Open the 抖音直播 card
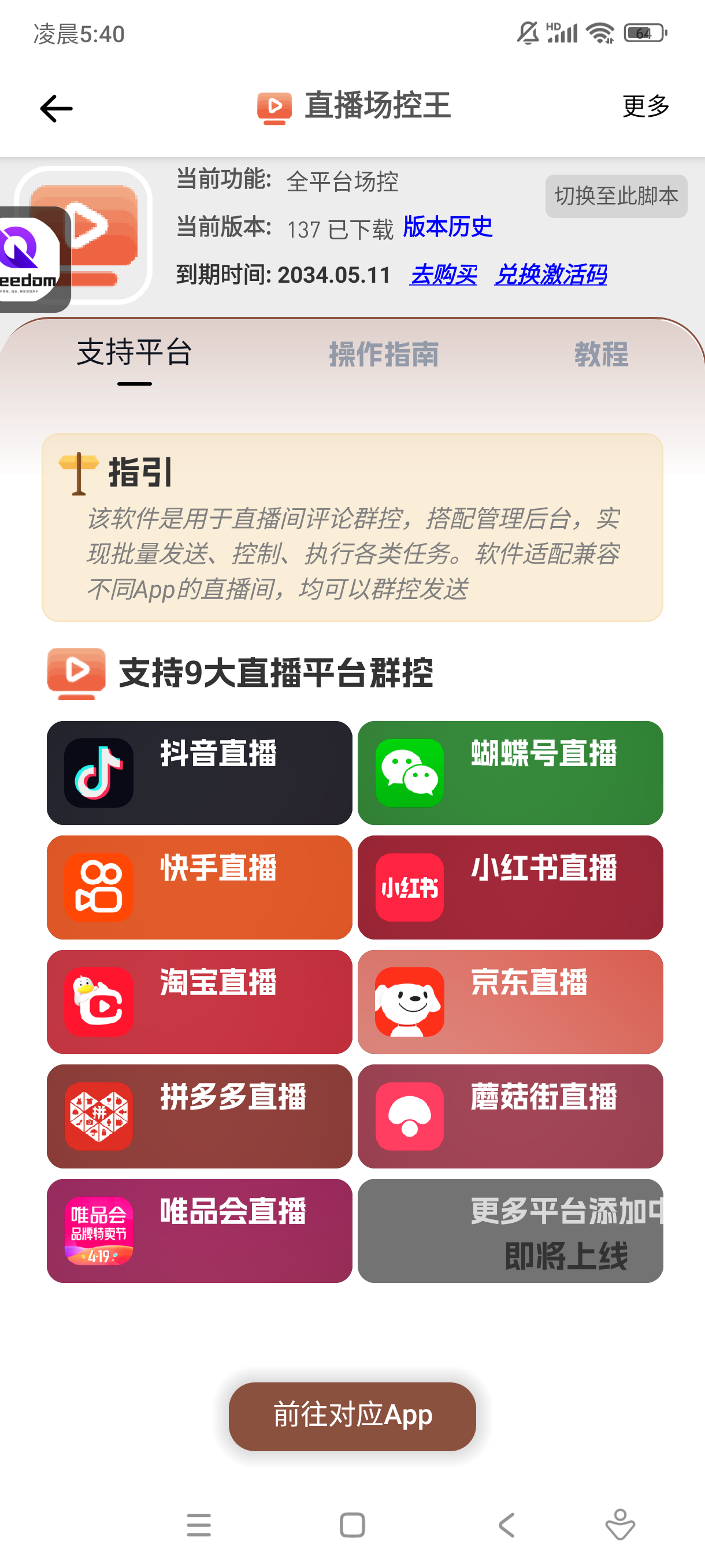This screenshot has width=705, height=1568. point(199,772)
